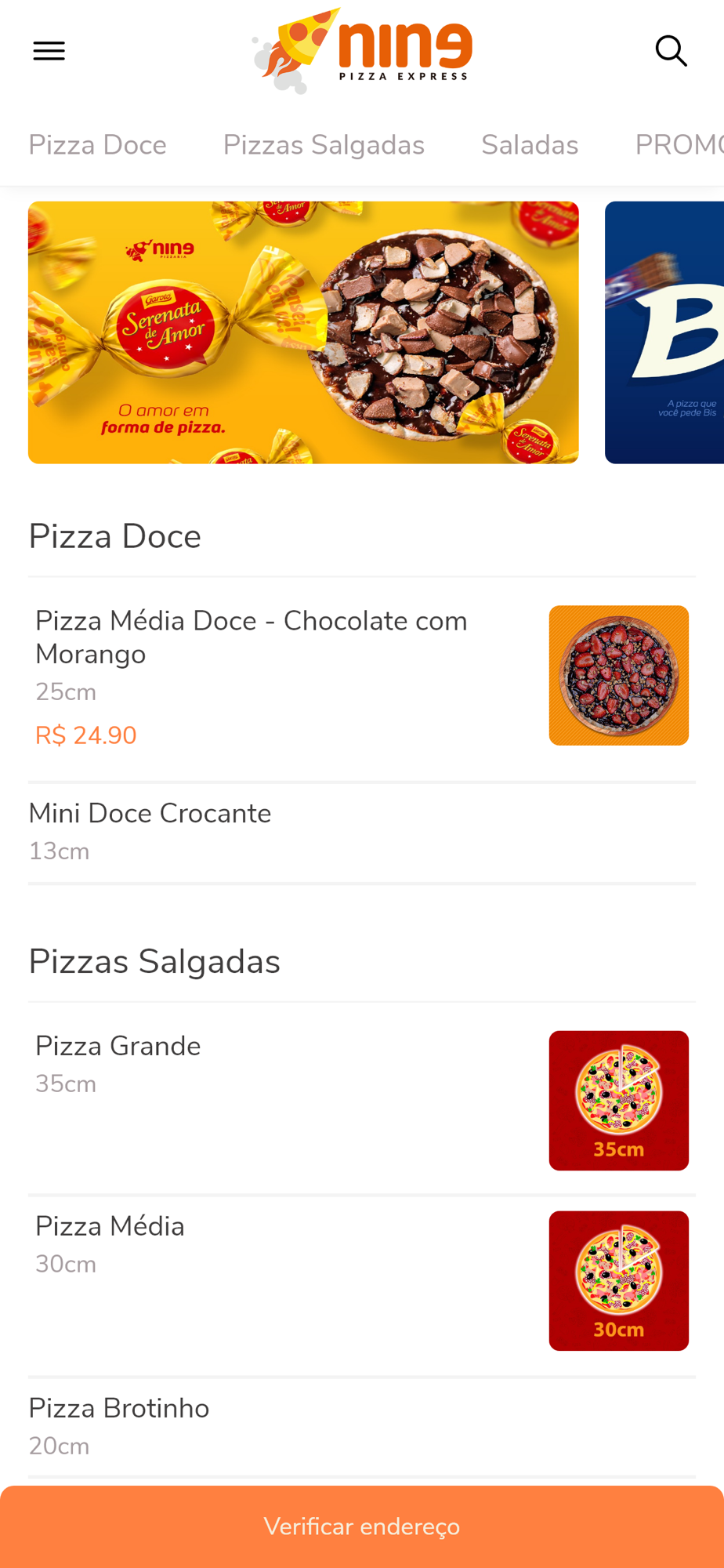Open the Serenata de Amor banner
Screen dimensions: 724x1568
click(303, 332)
